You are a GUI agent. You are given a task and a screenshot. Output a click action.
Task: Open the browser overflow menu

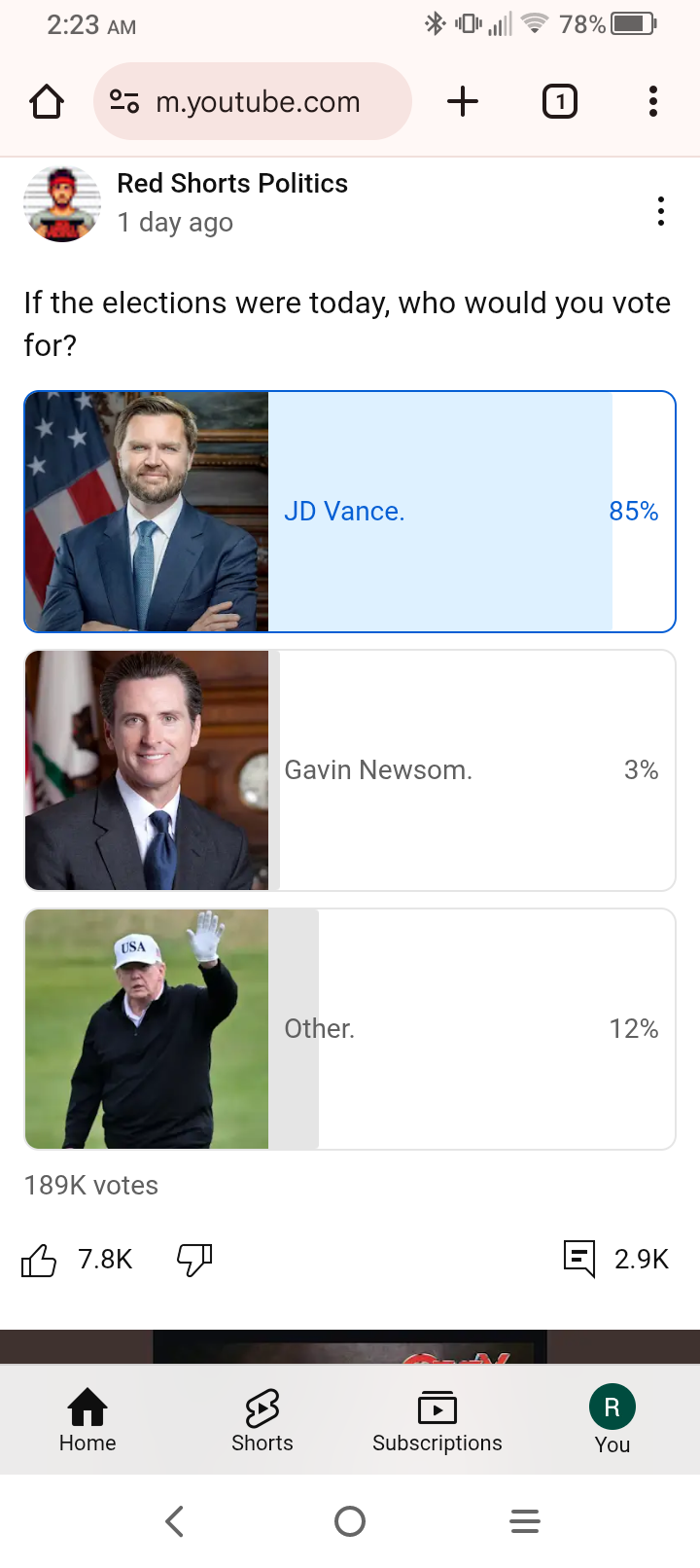(652, 101)
